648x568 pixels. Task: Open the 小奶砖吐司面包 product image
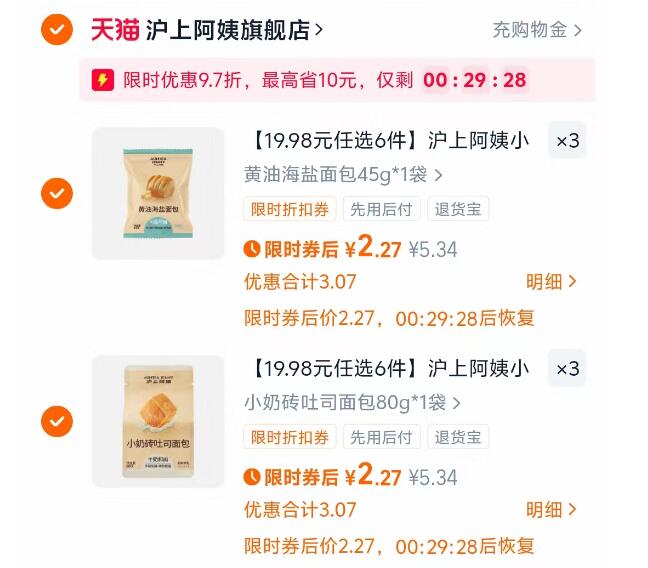[x=158, y=421]
